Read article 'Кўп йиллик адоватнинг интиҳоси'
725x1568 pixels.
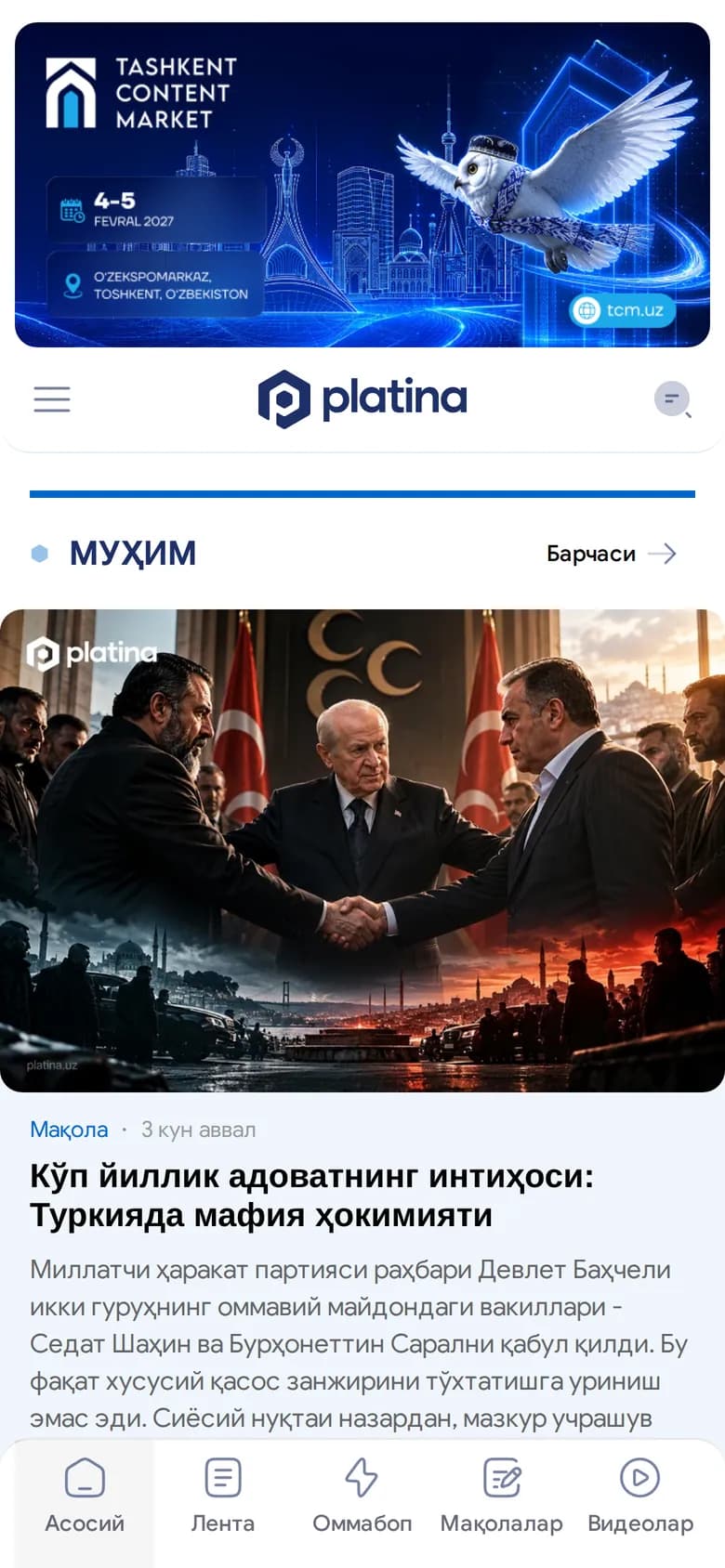[311, 1195]
